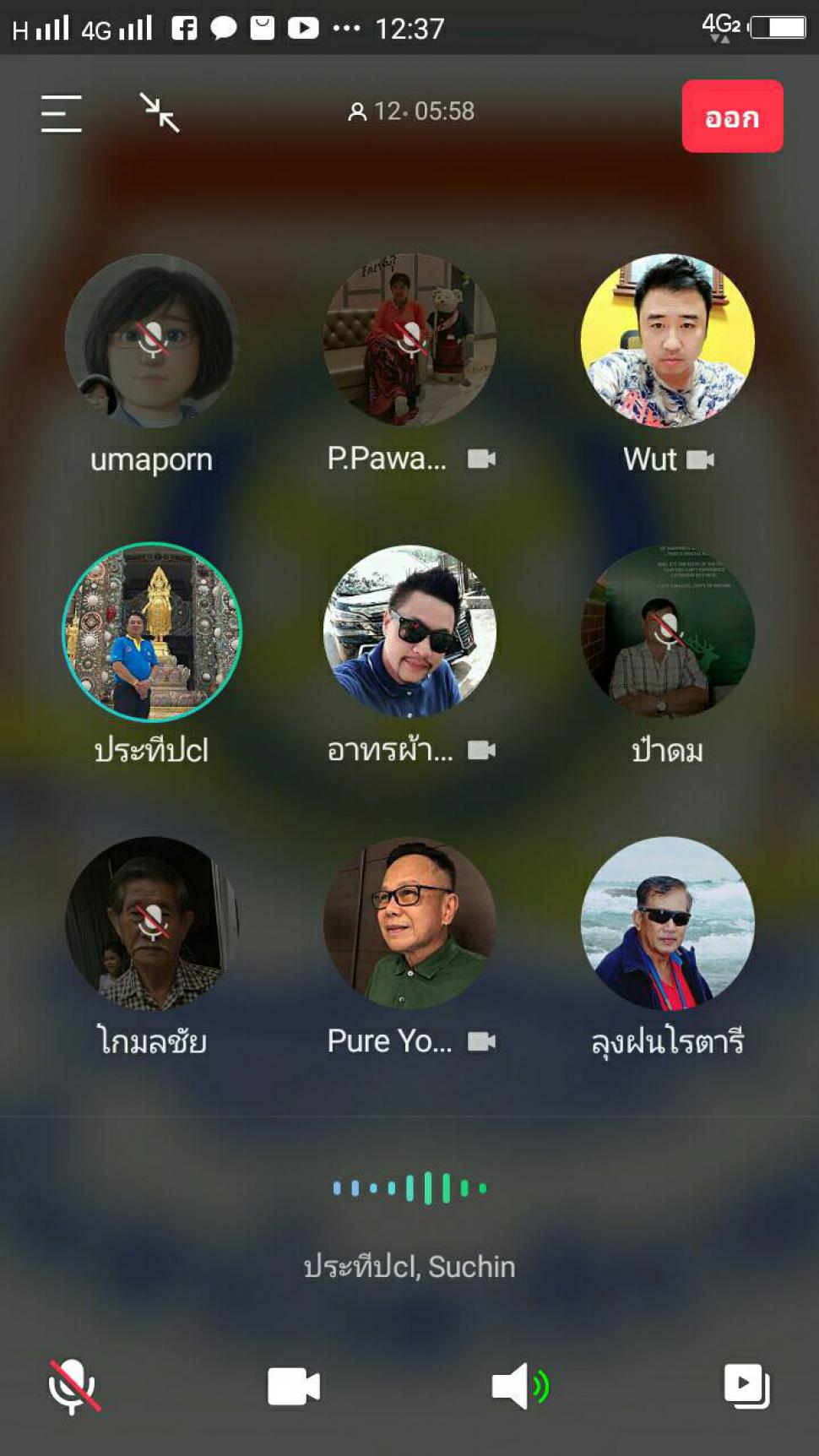Turn on your video camera
819x1456 pixels.
293,1387
